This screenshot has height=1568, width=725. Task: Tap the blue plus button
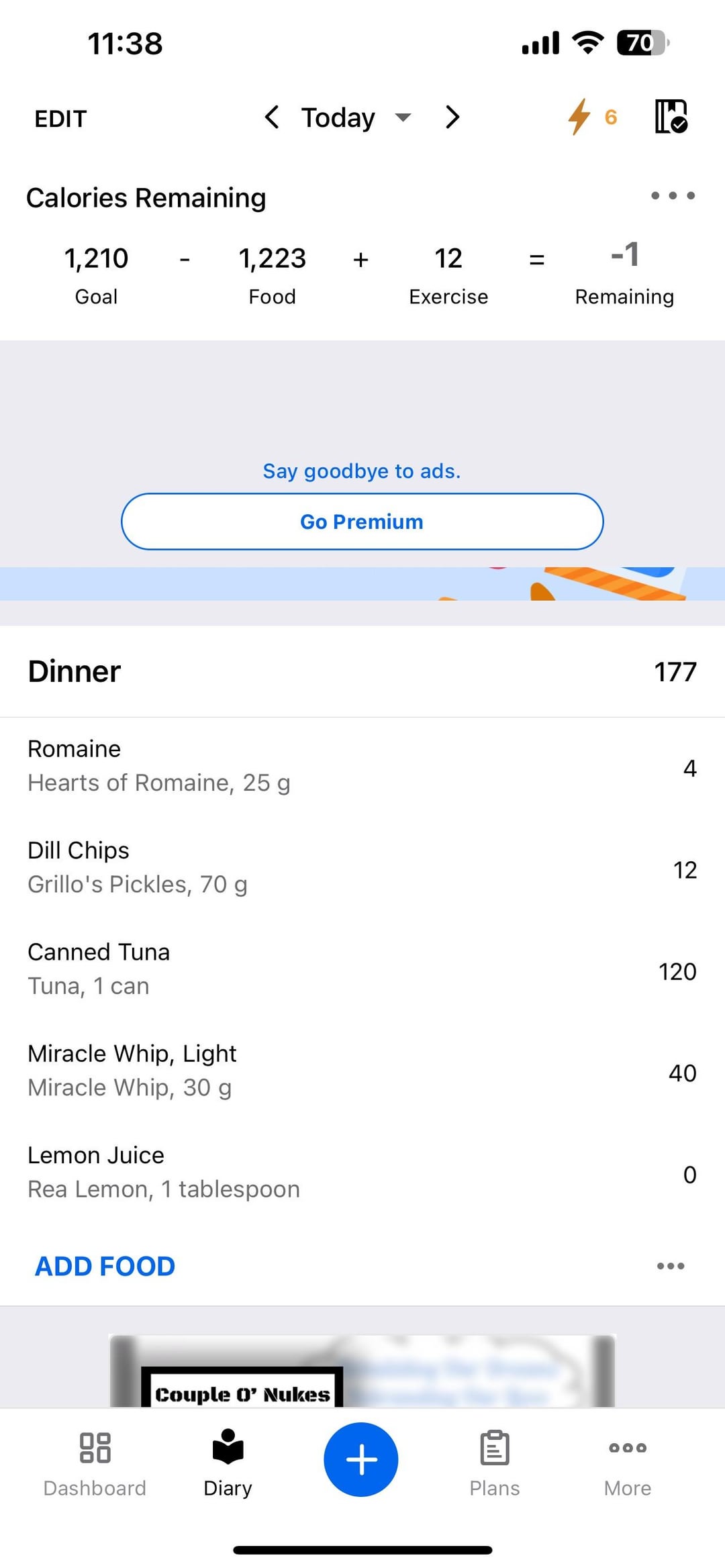pos(361,1459)
